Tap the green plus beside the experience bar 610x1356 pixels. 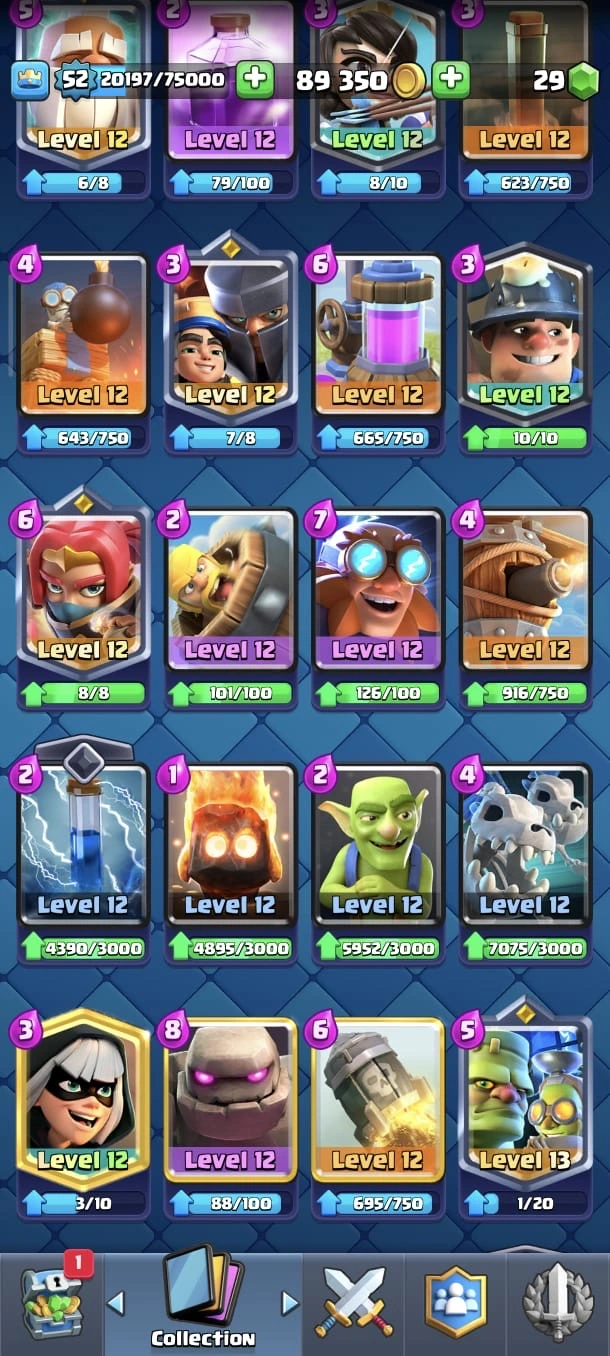tap(255, 80)
